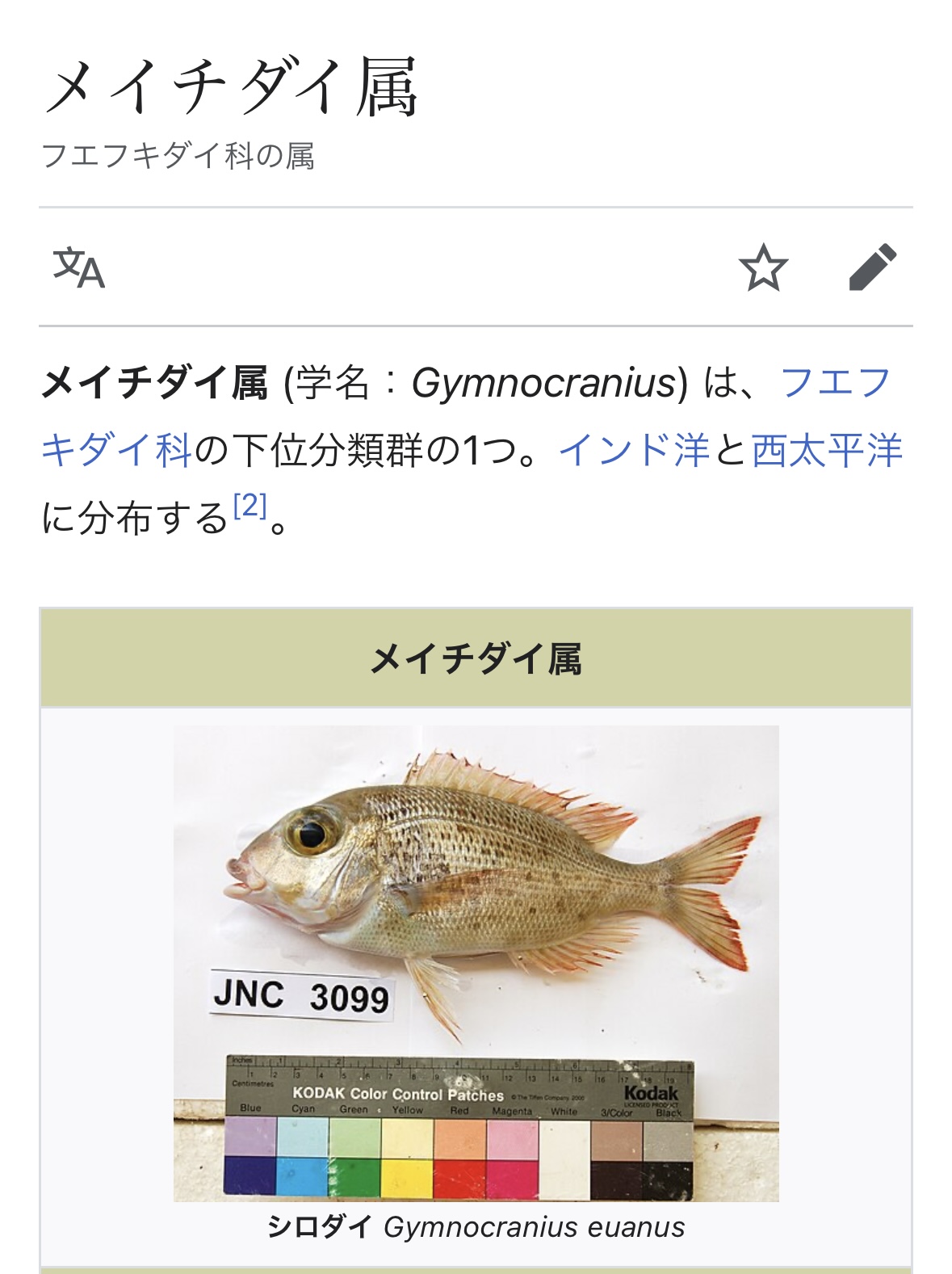Open the 西太平洋 link
Viewport: 952px width, 1274px height.
click(826, 450)
